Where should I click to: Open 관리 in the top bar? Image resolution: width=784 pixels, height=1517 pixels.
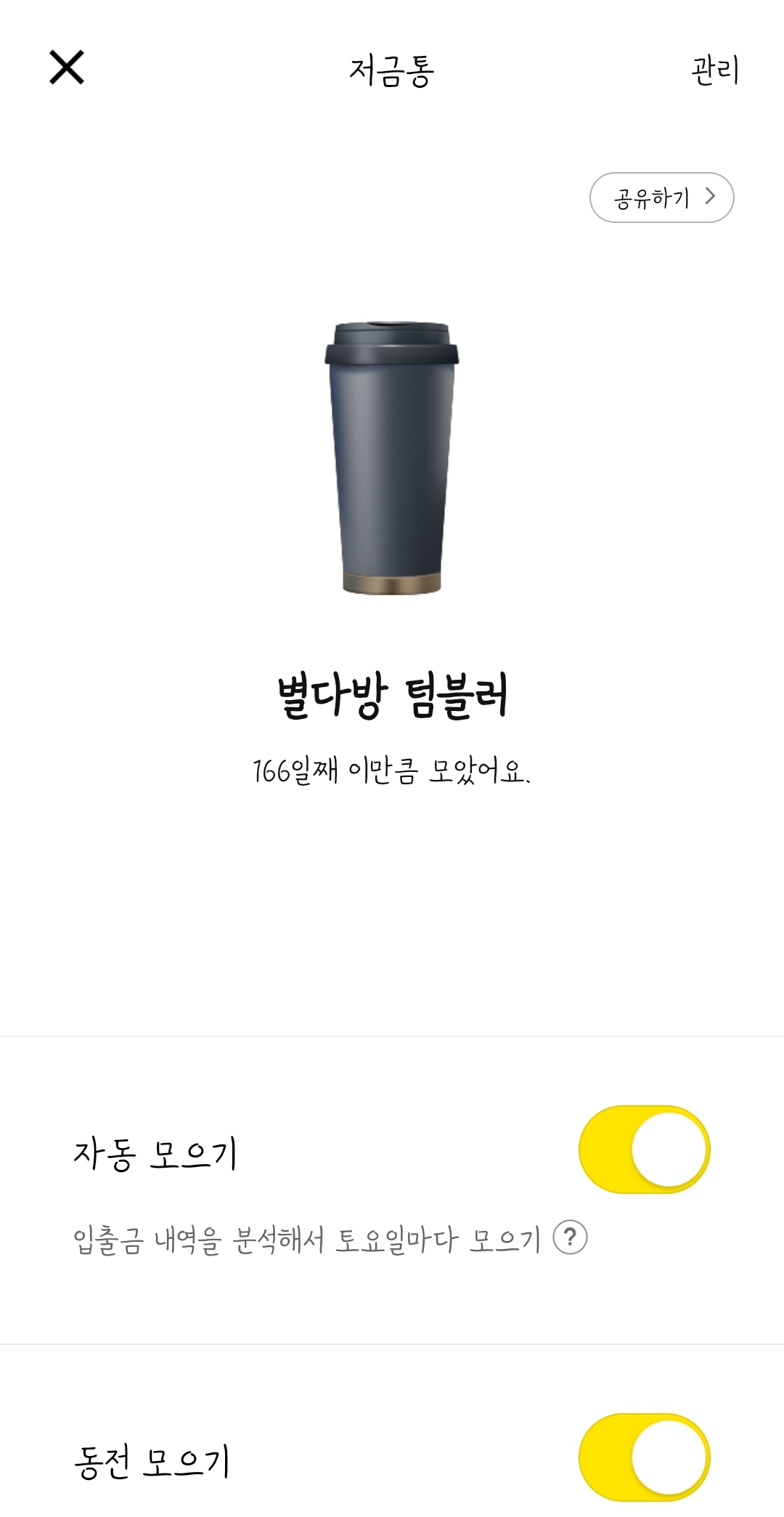(x=715, y=70)
